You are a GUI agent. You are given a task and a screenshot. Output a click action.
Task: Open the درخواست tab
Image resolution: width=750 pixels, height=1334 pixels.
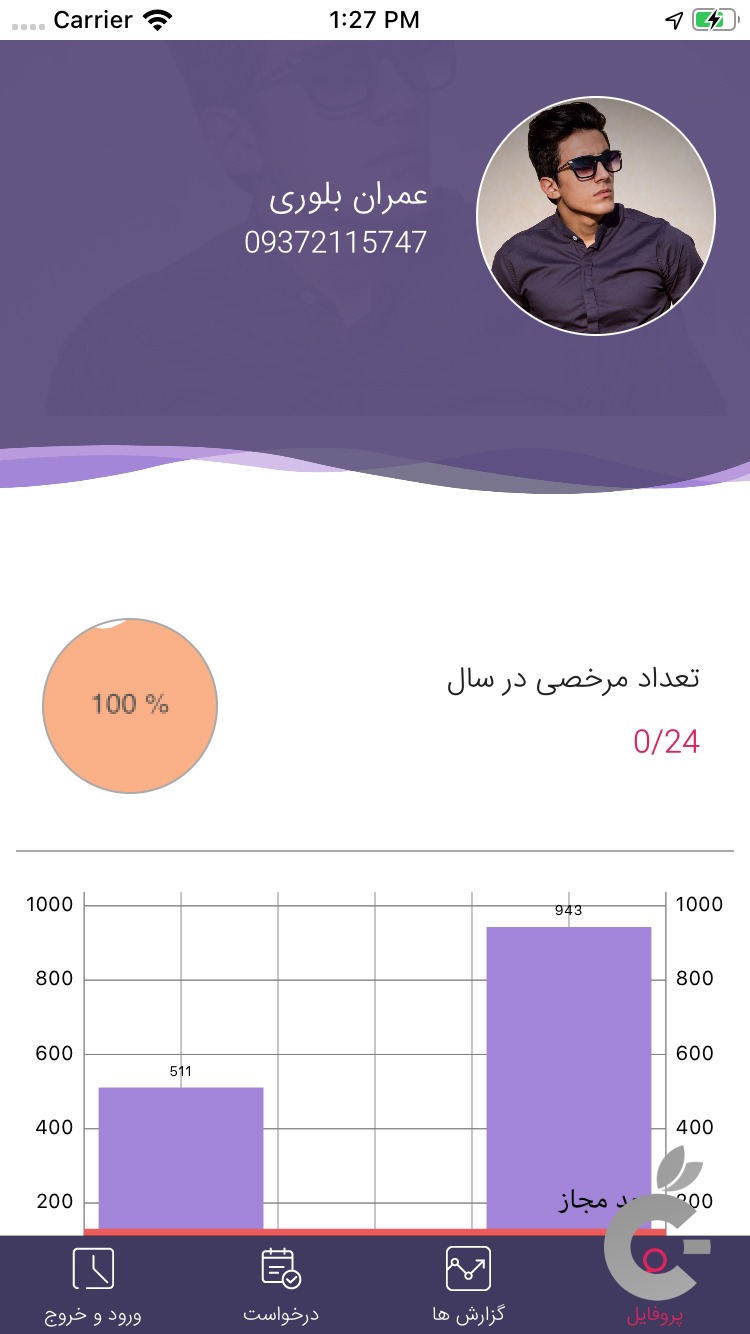(x=281, y=1284)
